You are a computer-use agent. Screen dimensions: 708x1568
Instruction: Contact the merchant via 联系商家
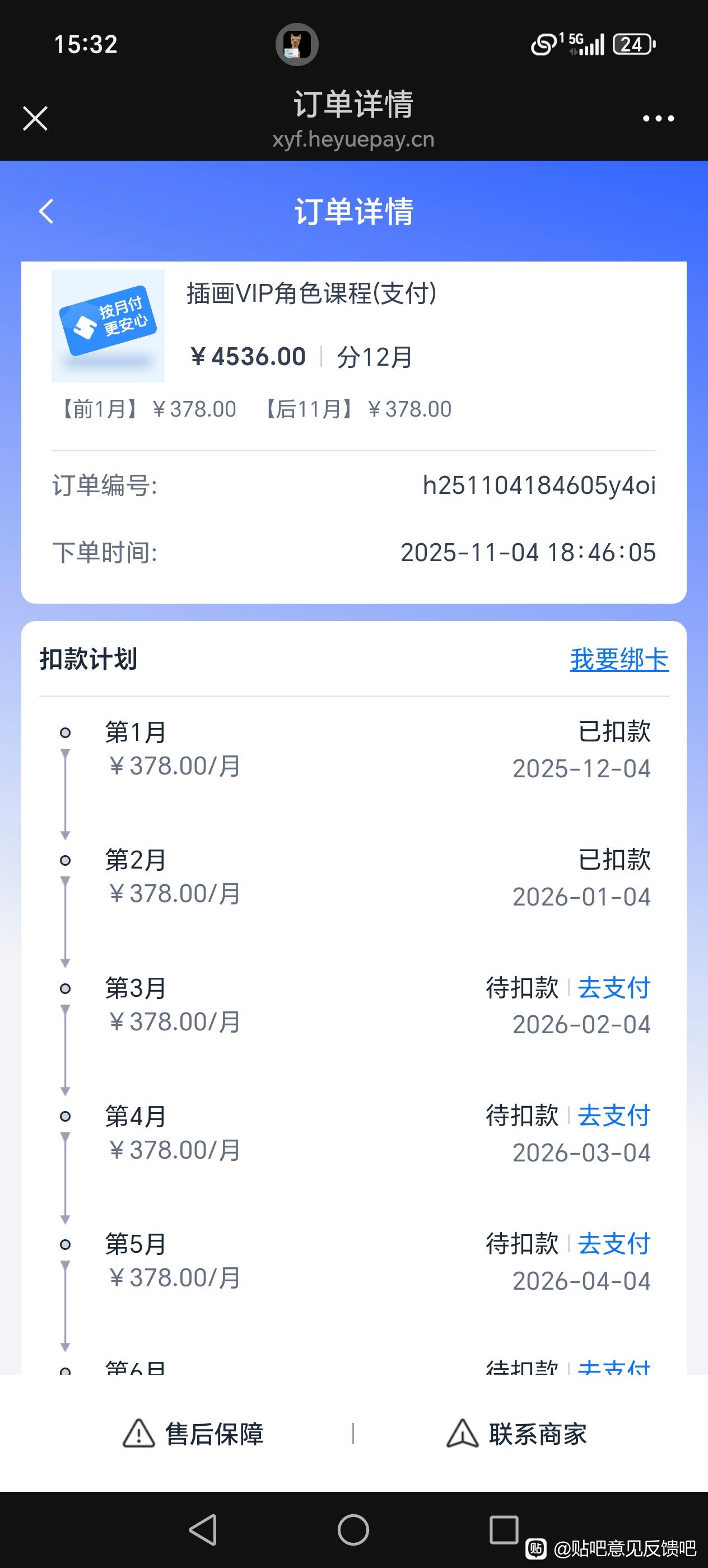(x=517, y=1434)
